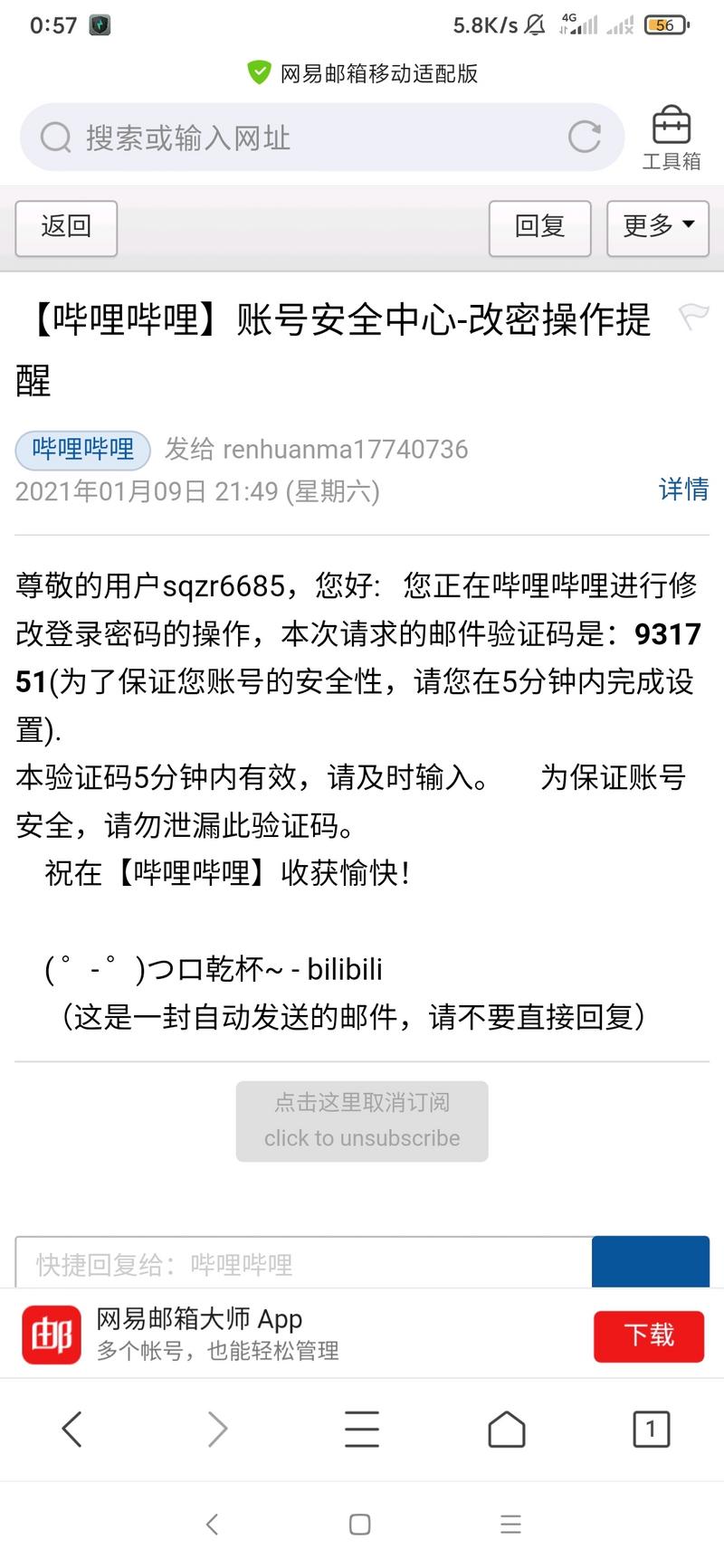Open the 哔哩哔哩 sender chip

pyautogui.click(x=82, y=449)
